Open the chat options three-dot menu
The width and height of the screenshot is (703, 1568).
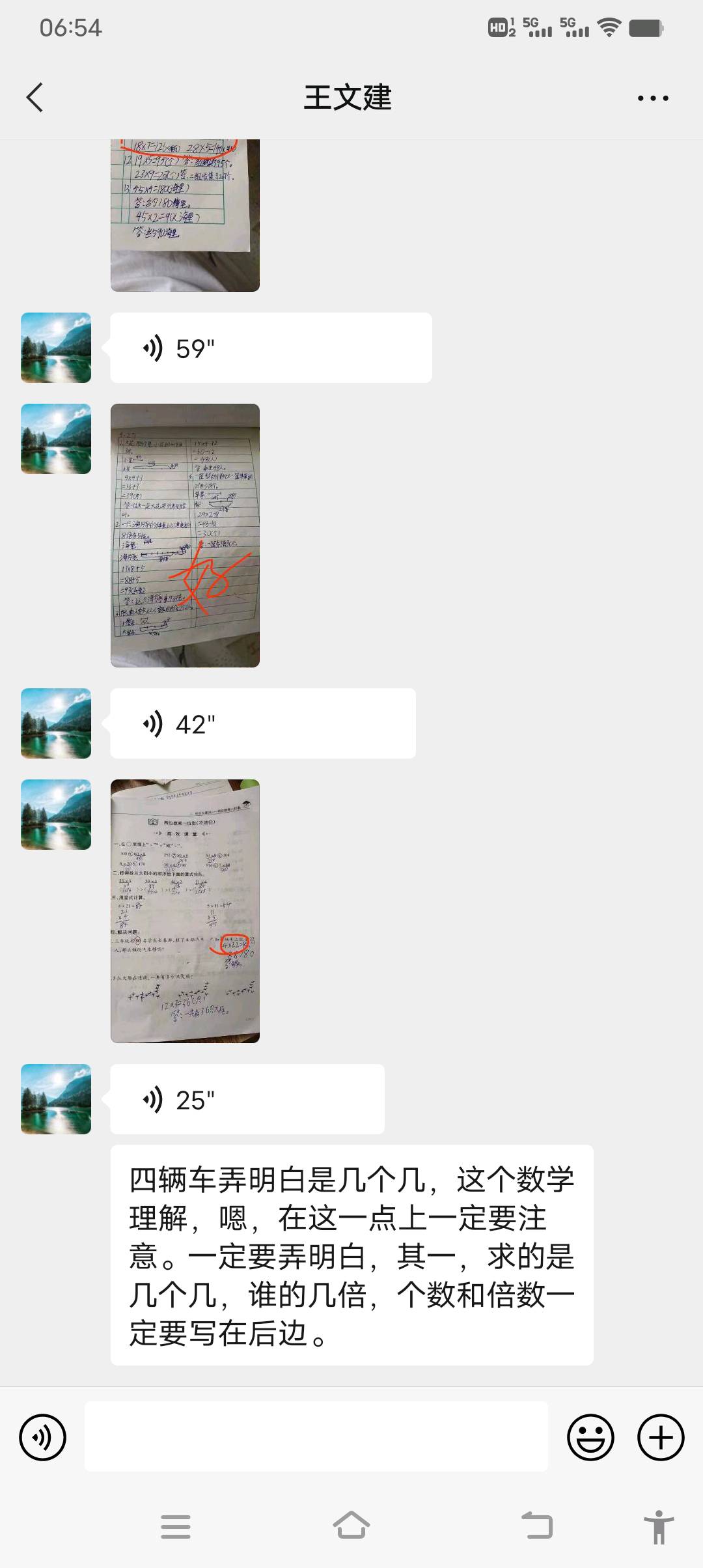click(652, 98)
